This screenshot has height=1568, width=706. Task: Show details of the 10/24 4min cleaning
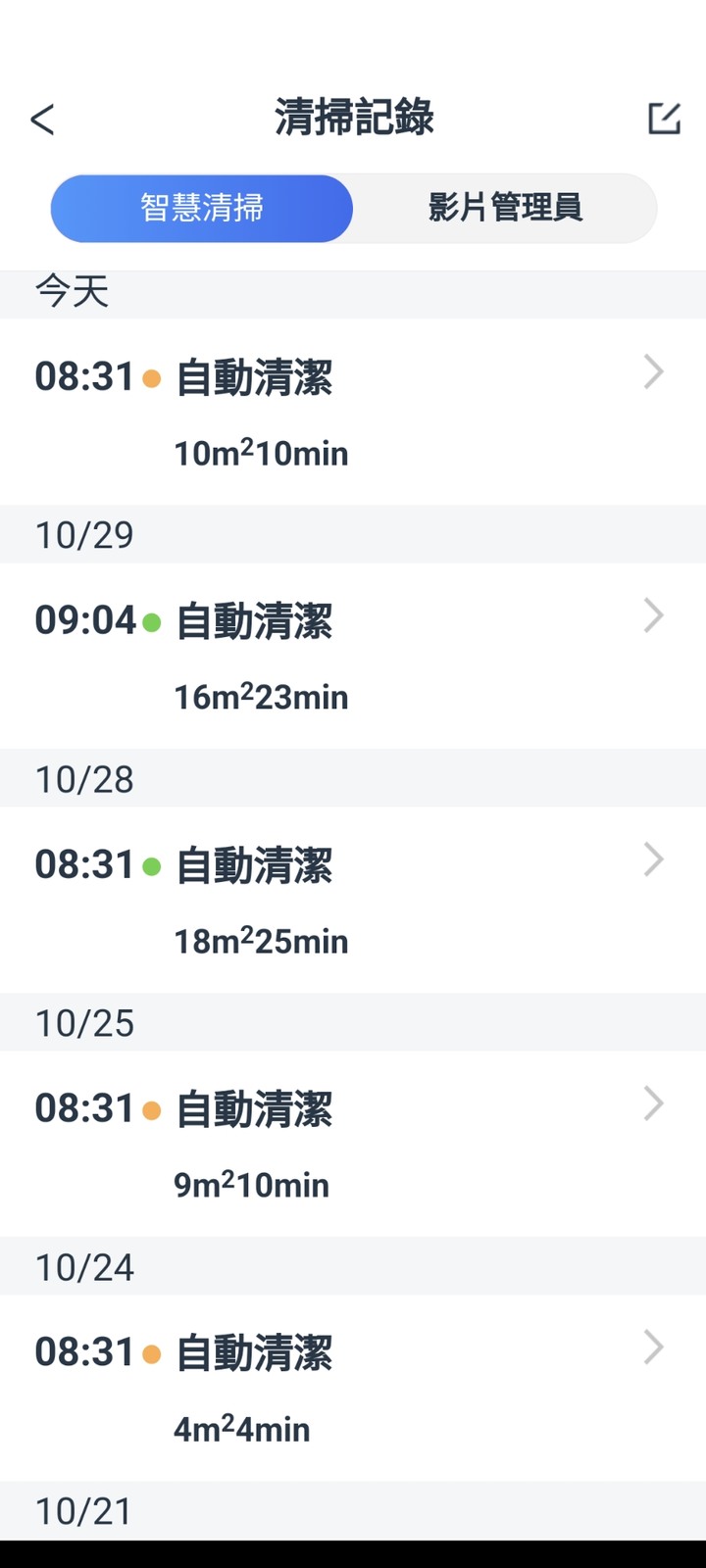coord(353,1388)
